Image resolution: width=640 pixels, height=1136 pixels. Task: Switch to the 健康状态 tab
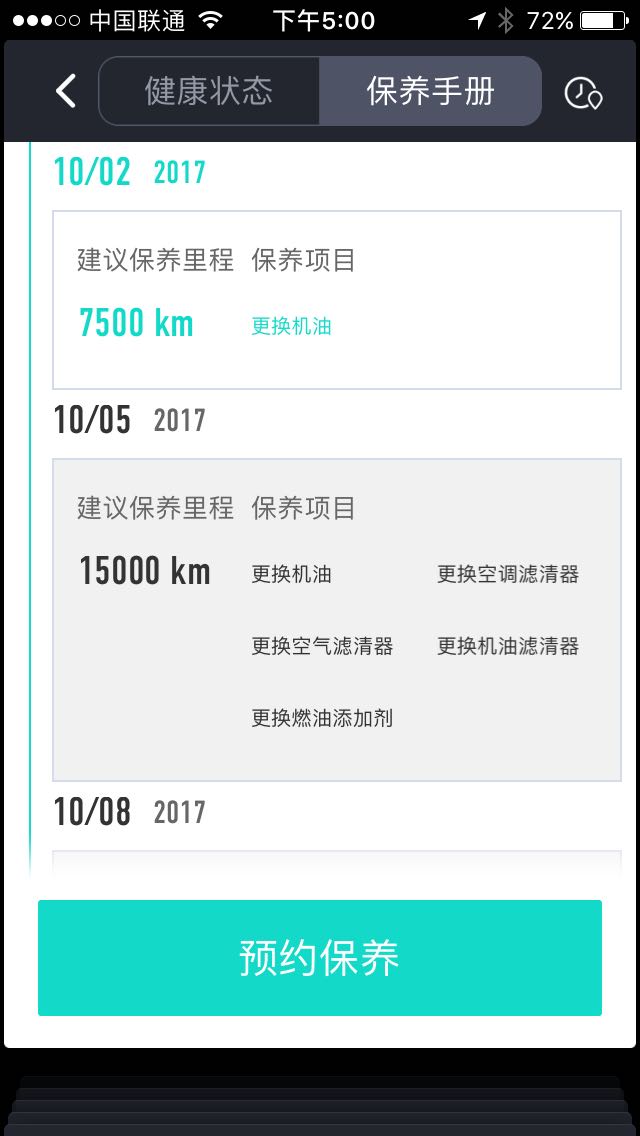click(x=209, y=91)
